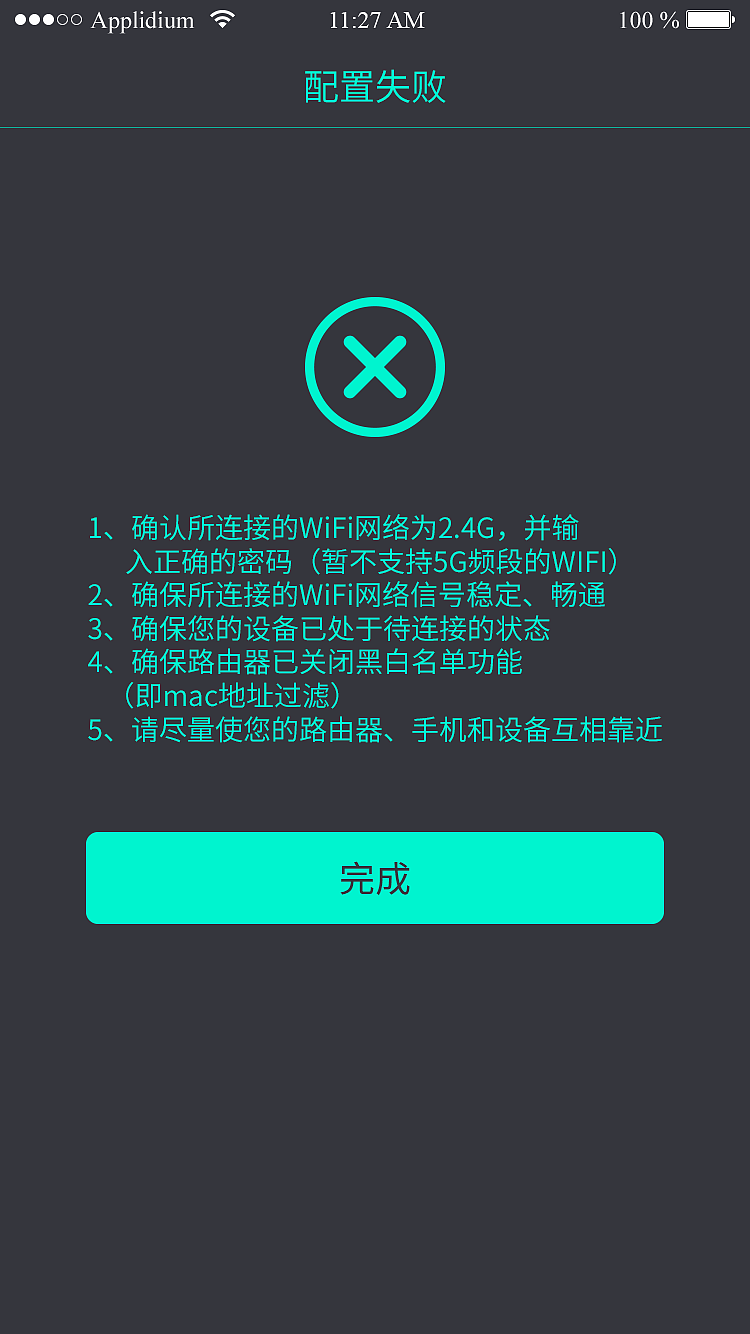Viewport: 750px width, 1334px height.
Task: Tap the clock showing 11:27 AM
Action: click(x=375, y=19)
